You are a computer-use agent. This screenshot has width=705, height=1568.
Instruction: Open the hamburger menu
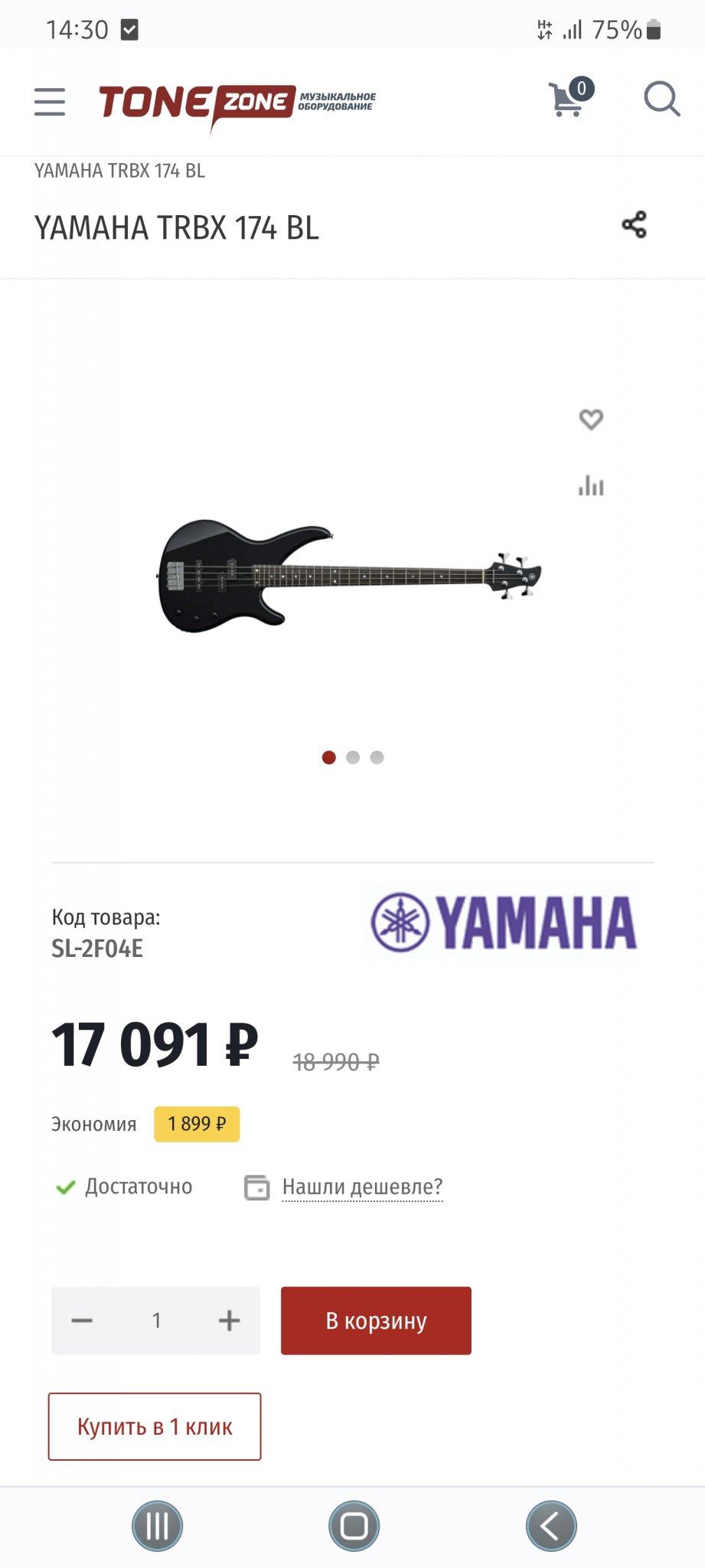pos(50,101)
